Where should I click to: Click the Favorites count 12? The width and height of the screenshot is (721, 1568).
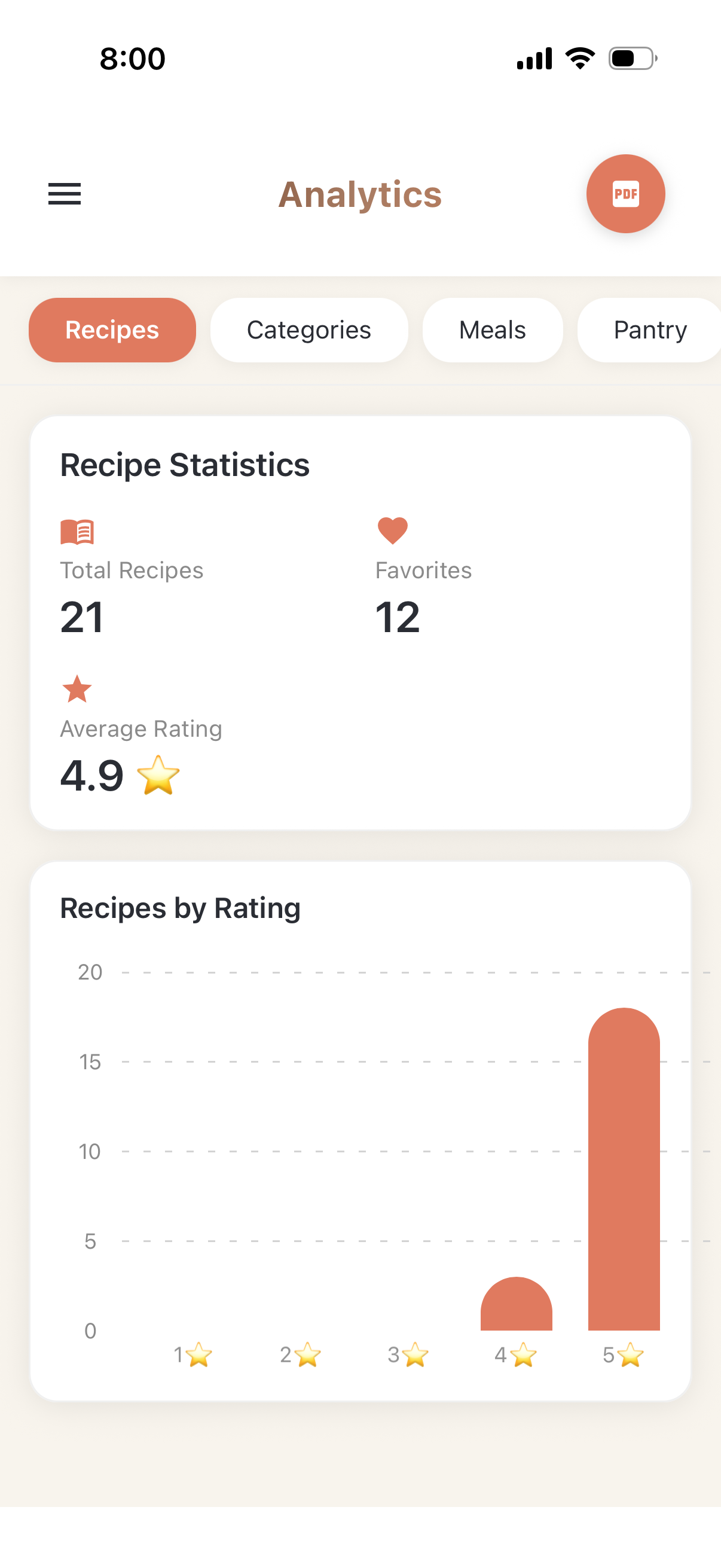(x=397, y=616)
